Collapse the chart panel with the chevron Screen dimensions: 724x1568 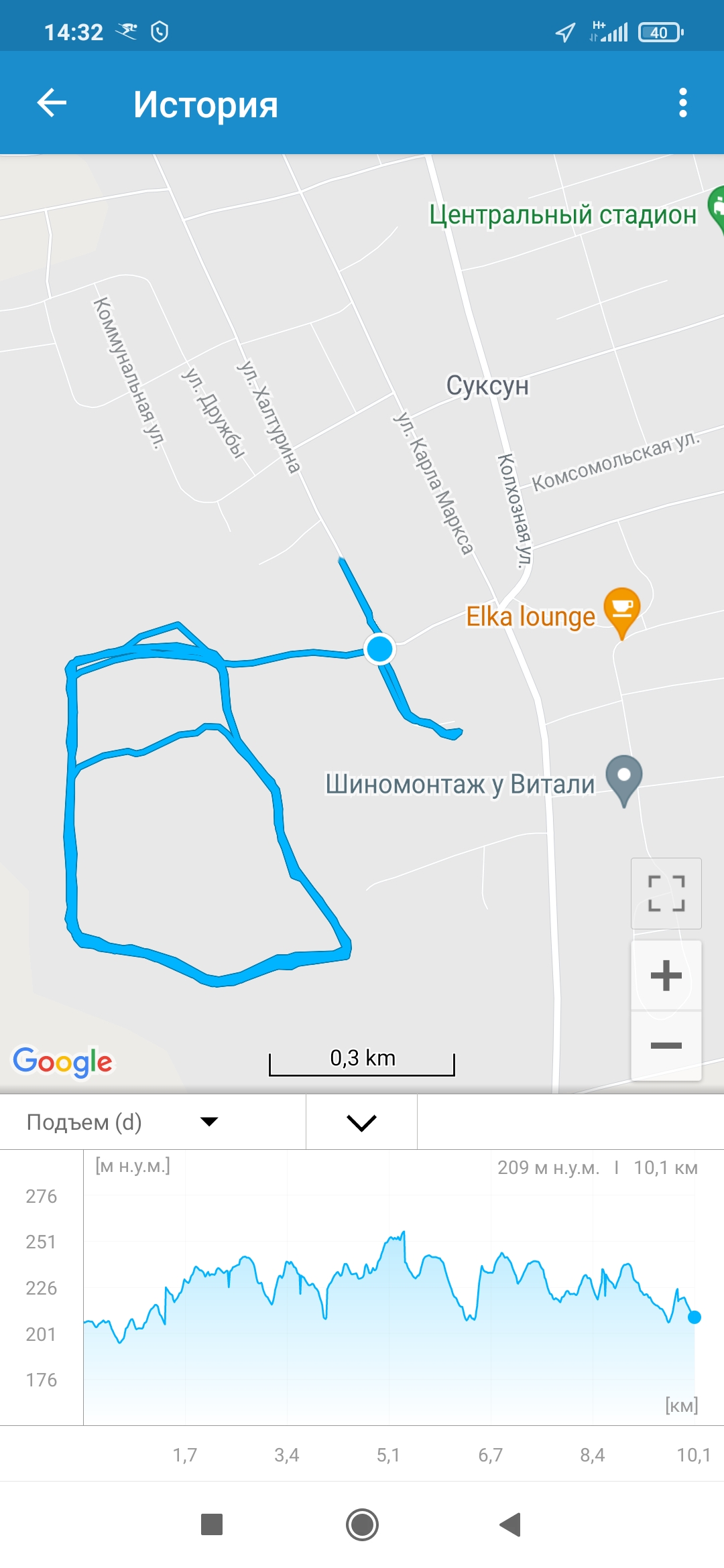[361, 1122]
